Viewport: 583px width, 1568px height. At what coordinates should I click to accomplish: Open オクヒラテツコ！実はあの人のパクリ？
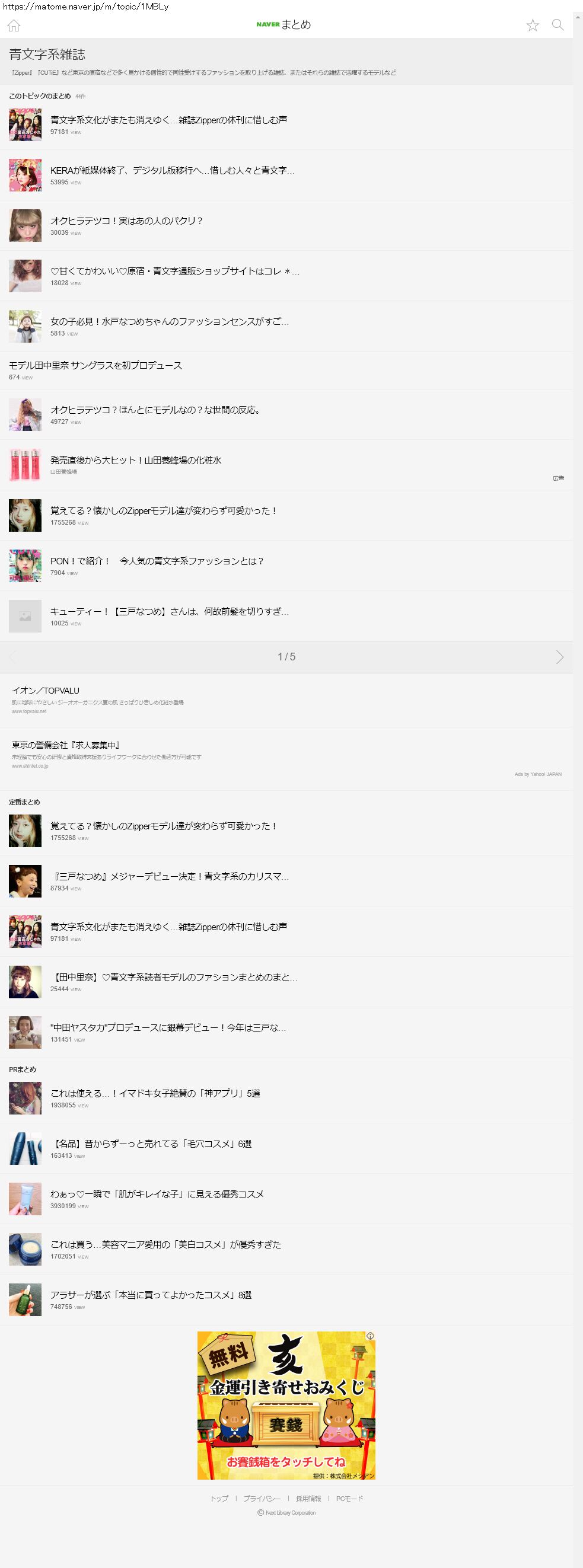click(x=126, y=221)
